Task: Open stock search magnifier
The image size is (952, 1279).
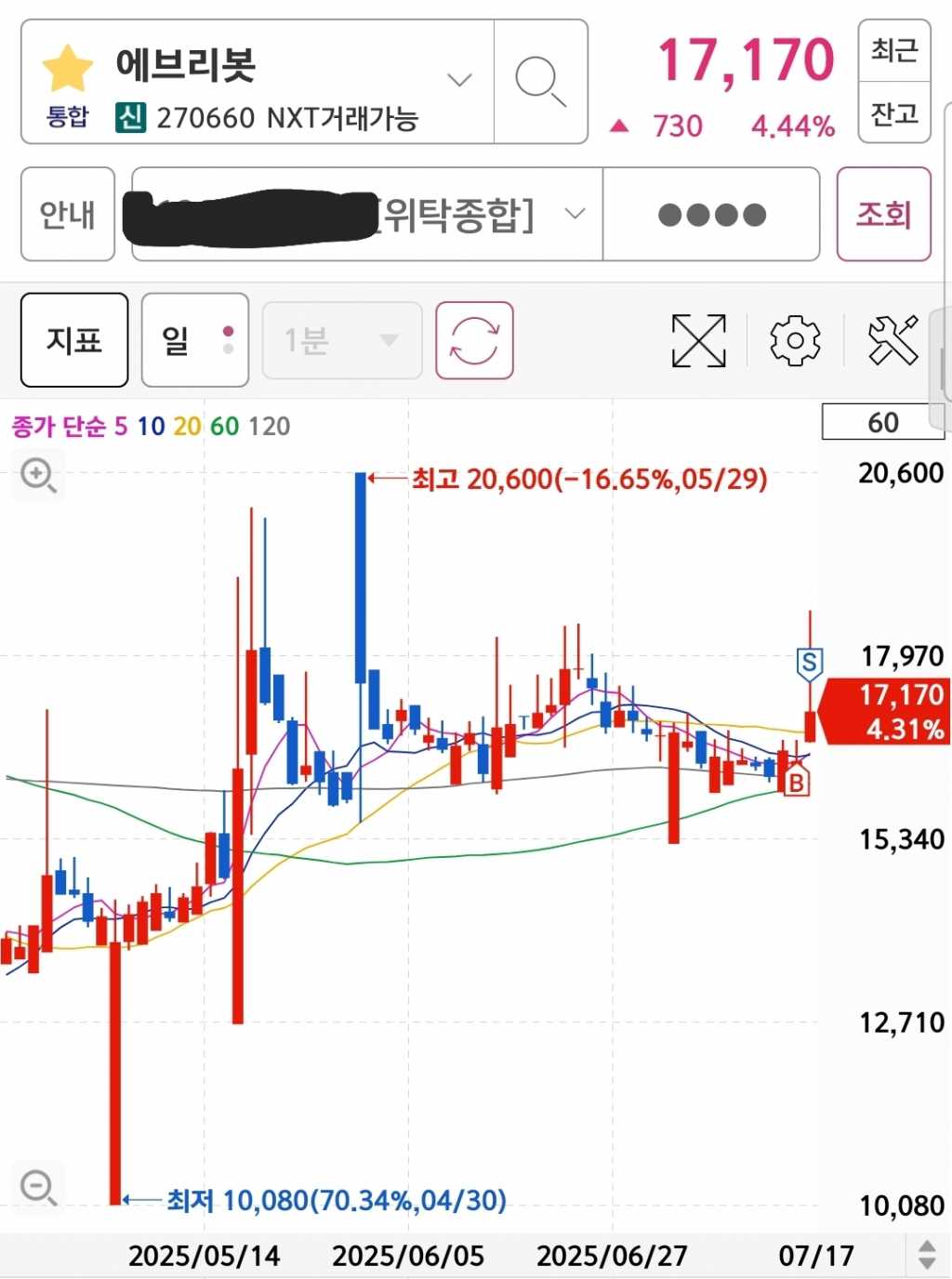Action: click(x=540, y=82)
